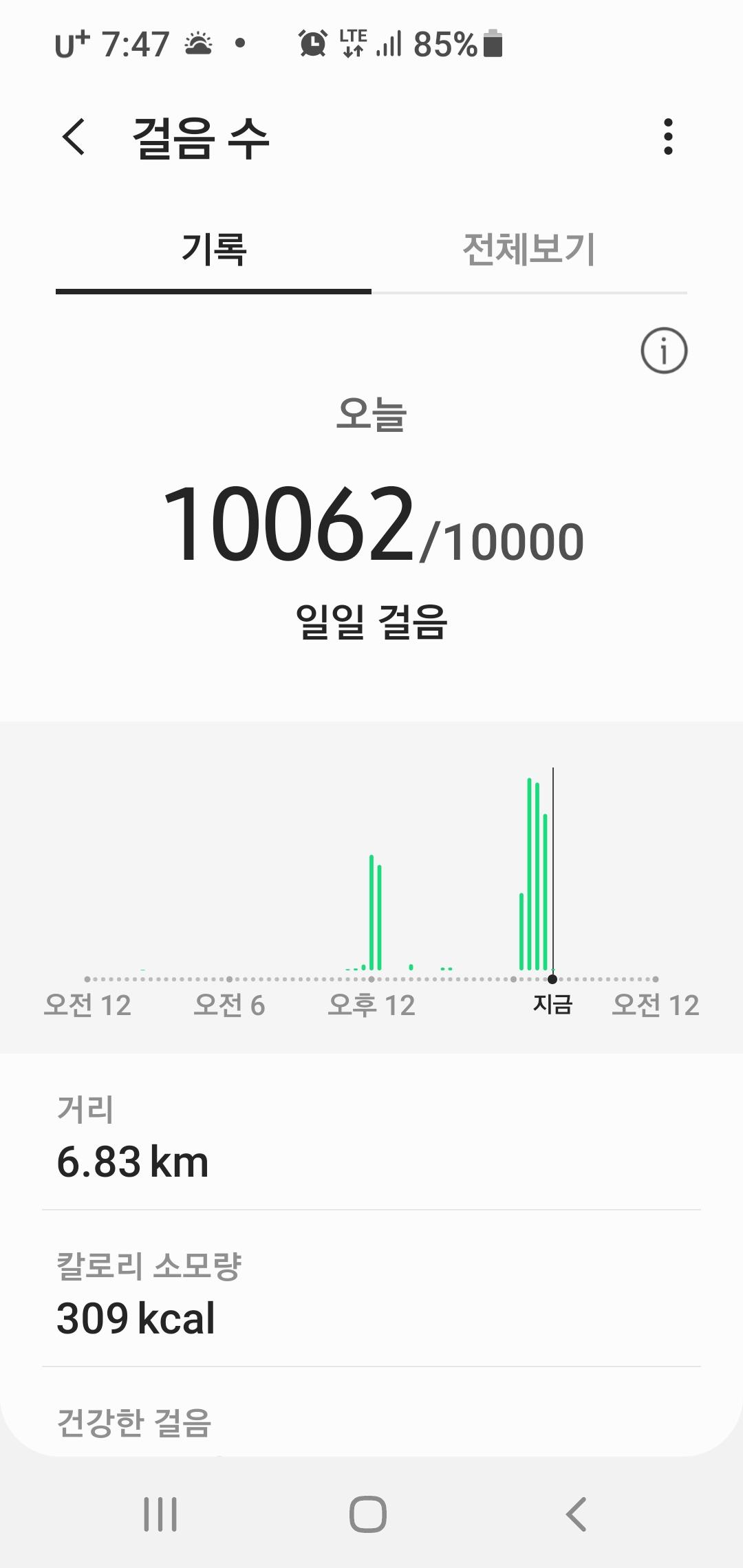743x1568 pixels.
Task: Open the three-dot overflow menu
Action: point(667,137)
